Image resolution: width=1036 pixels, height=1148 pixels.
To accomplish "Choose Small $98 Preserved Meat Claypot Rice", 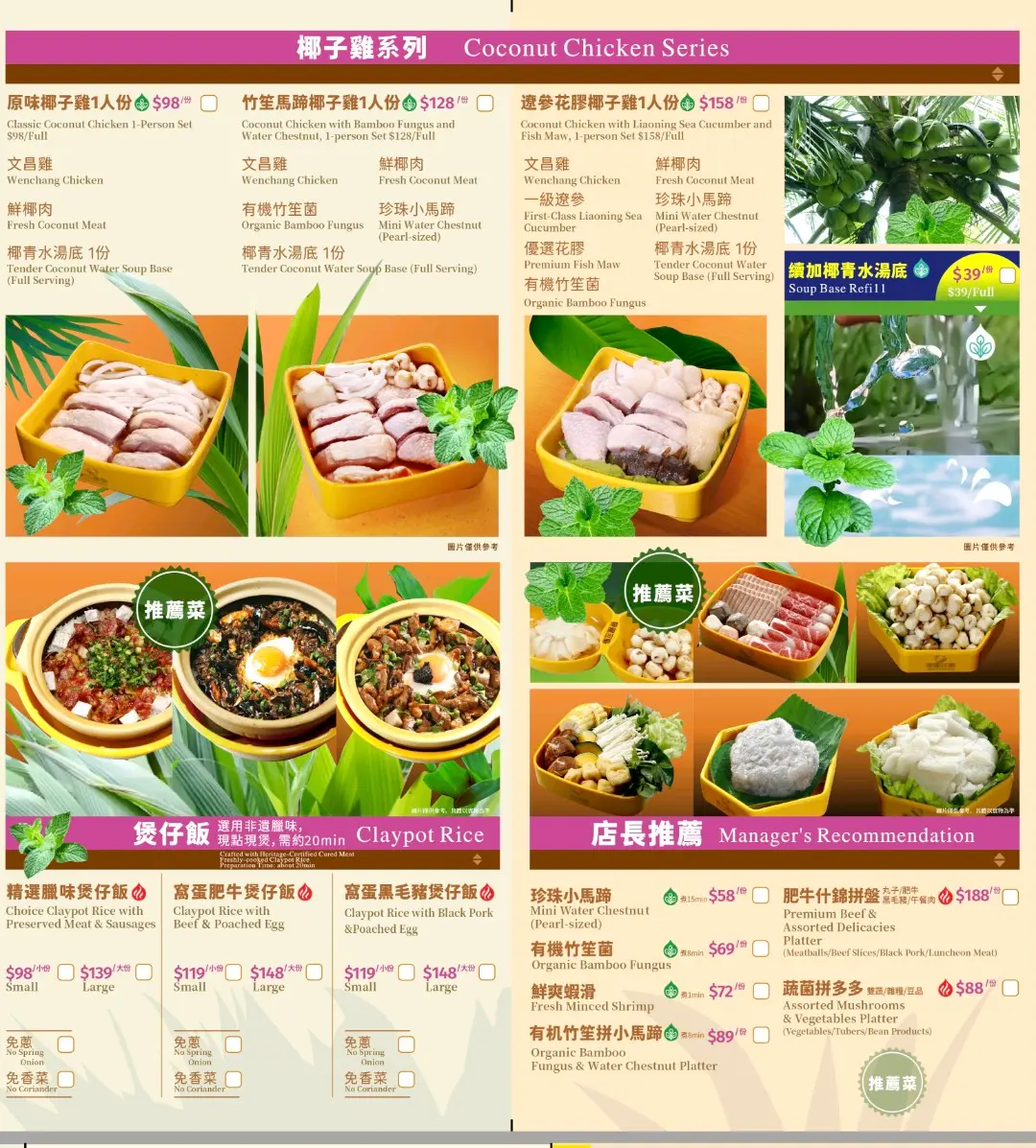I will tap(65, 972).
